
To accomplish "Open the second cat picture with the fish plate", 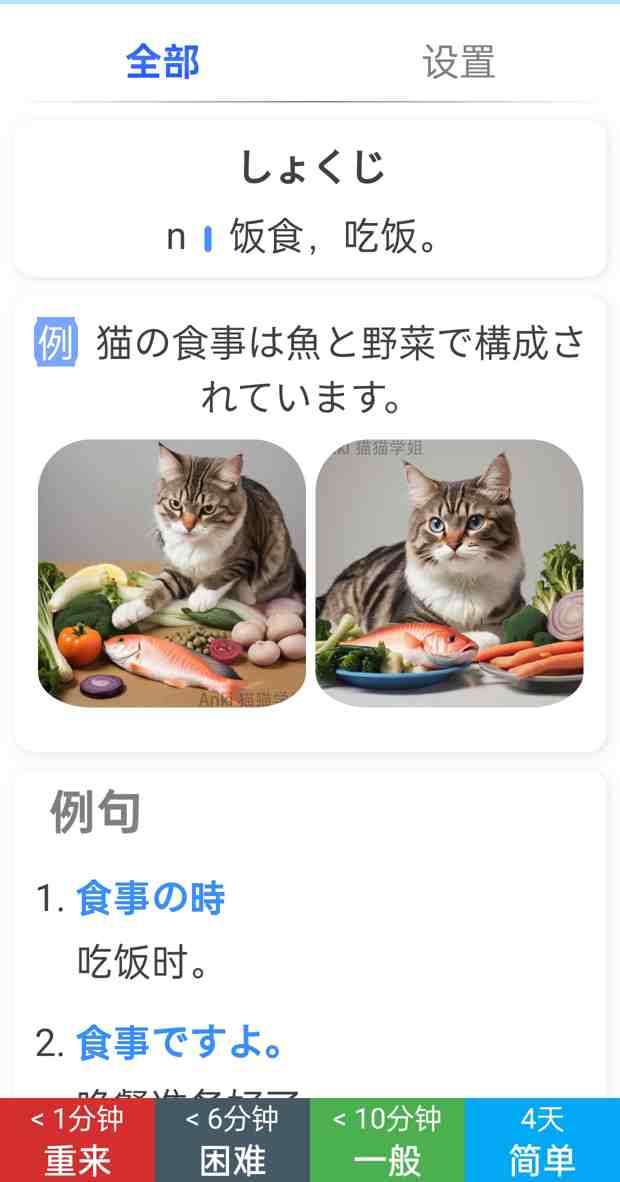I will point(449,573).
